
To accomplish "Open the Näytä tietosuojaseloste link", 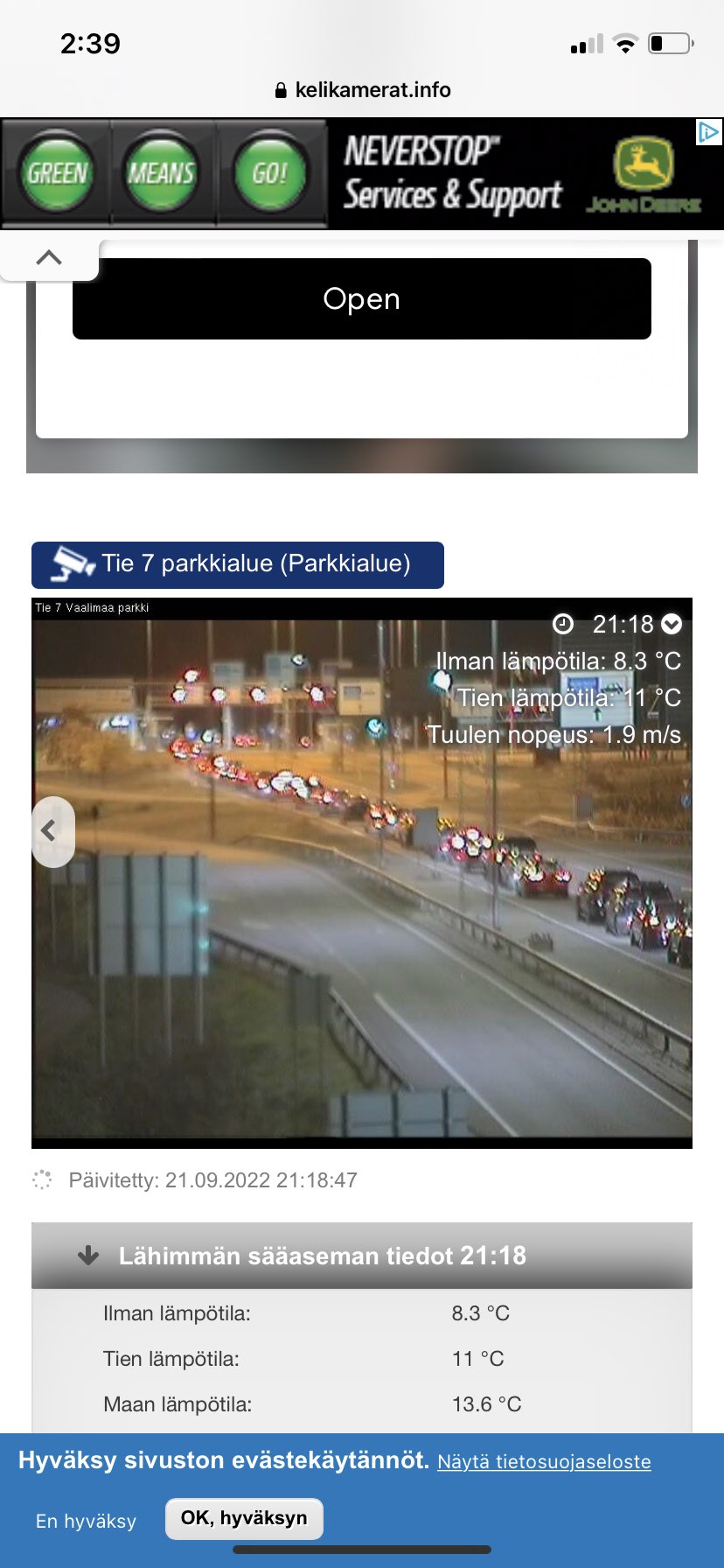I will pos(544,1461).
